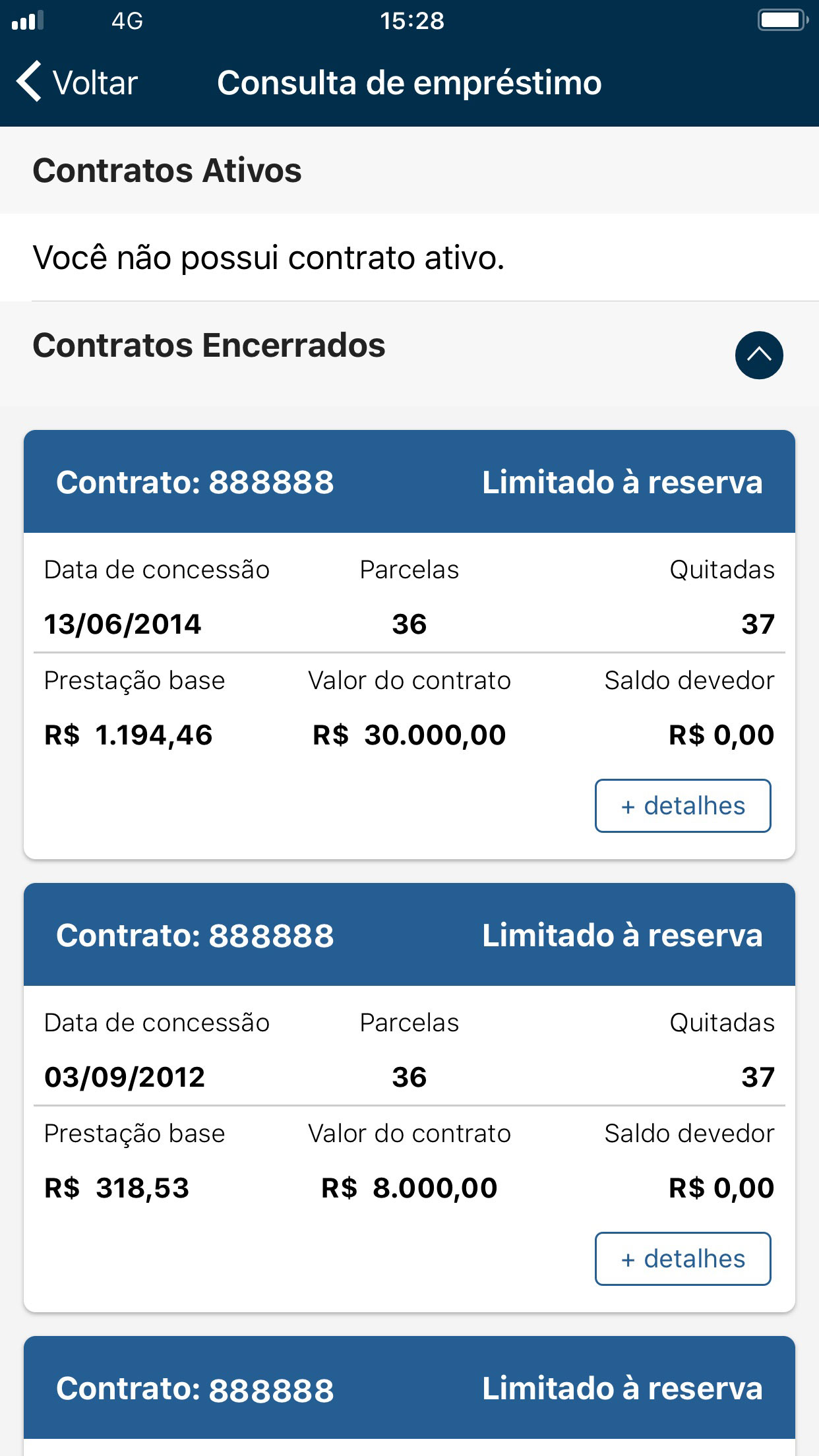Go back using the Voltar button
819x1456 pixels.
point(77,83)
